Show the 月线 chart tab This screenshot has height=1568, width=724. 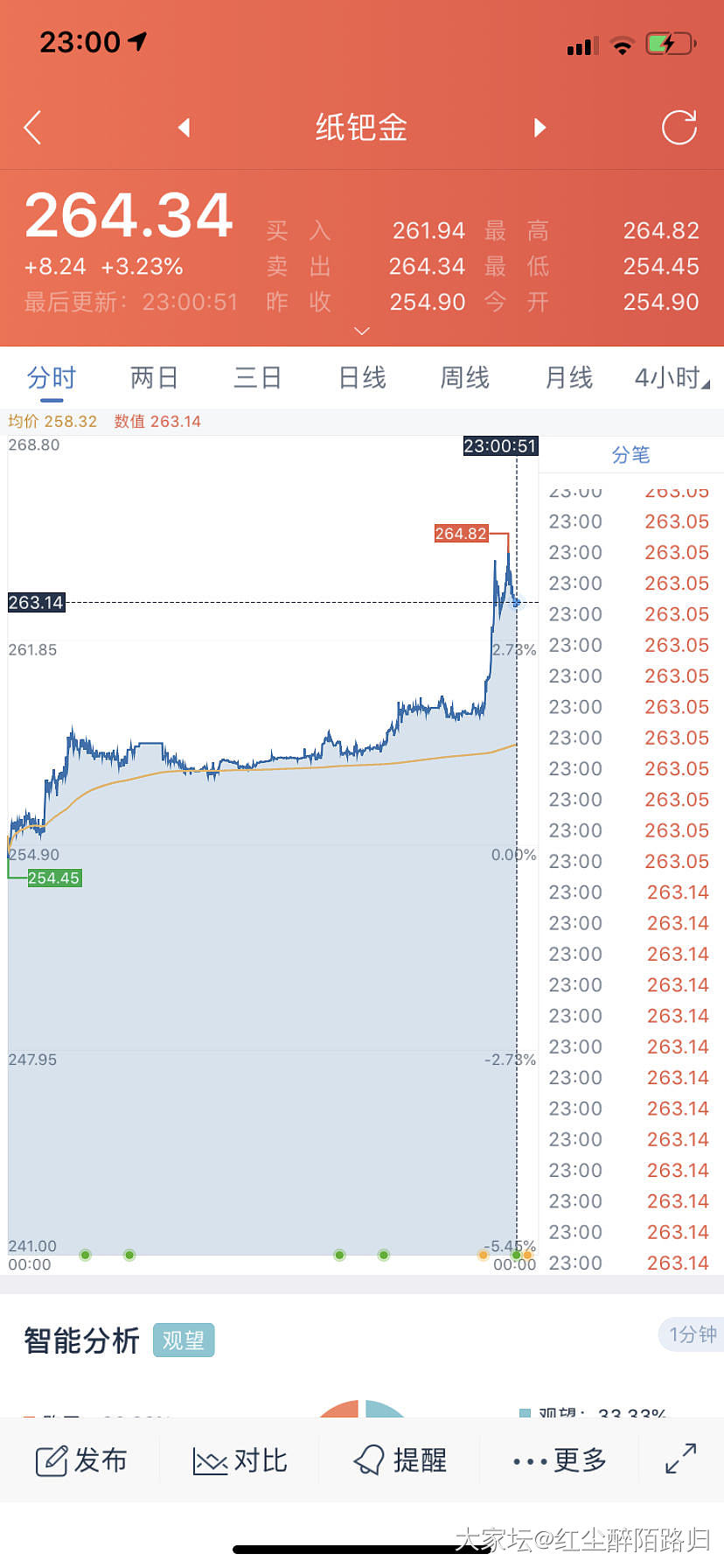click(x=568, y=378)
